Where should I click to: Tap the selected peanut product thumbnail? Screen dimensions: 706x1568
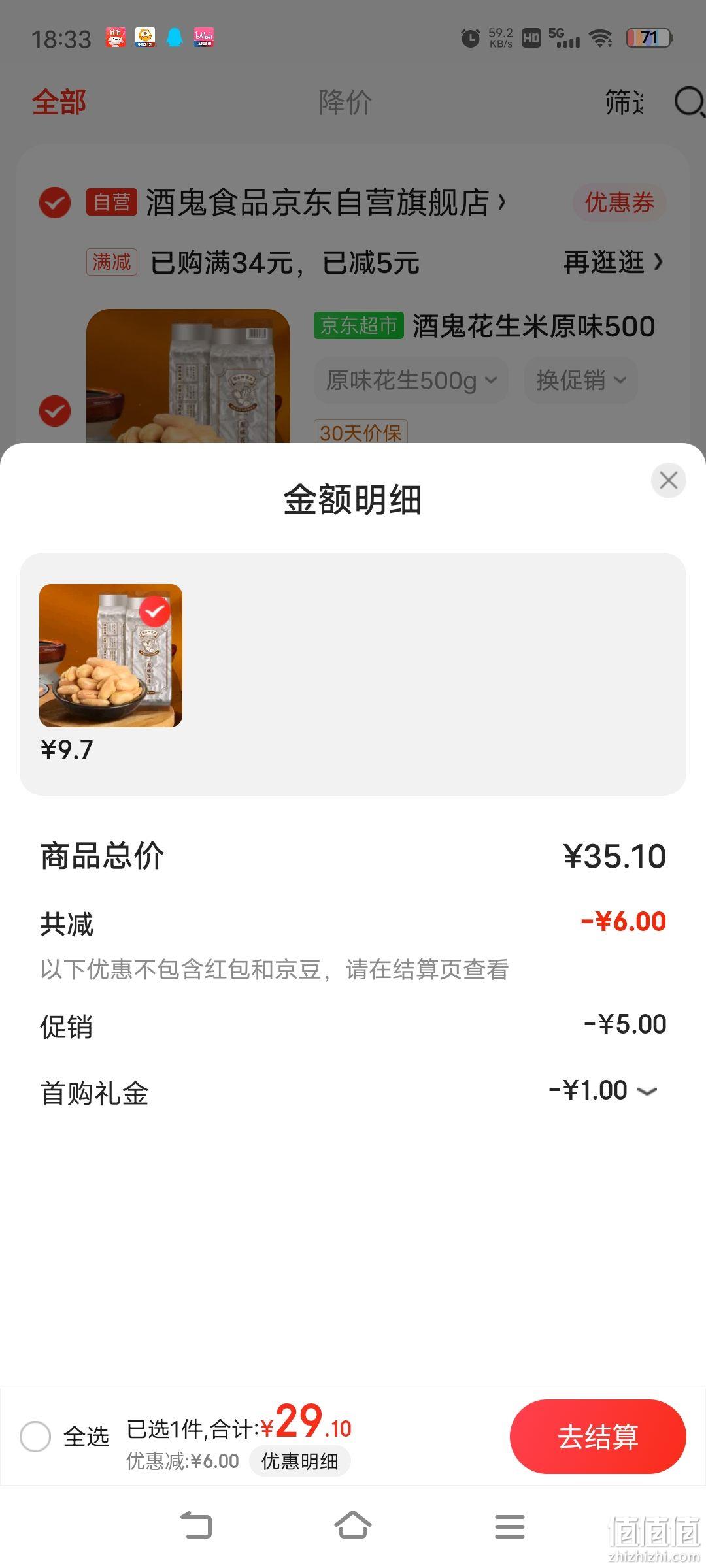tap(110, 655)
